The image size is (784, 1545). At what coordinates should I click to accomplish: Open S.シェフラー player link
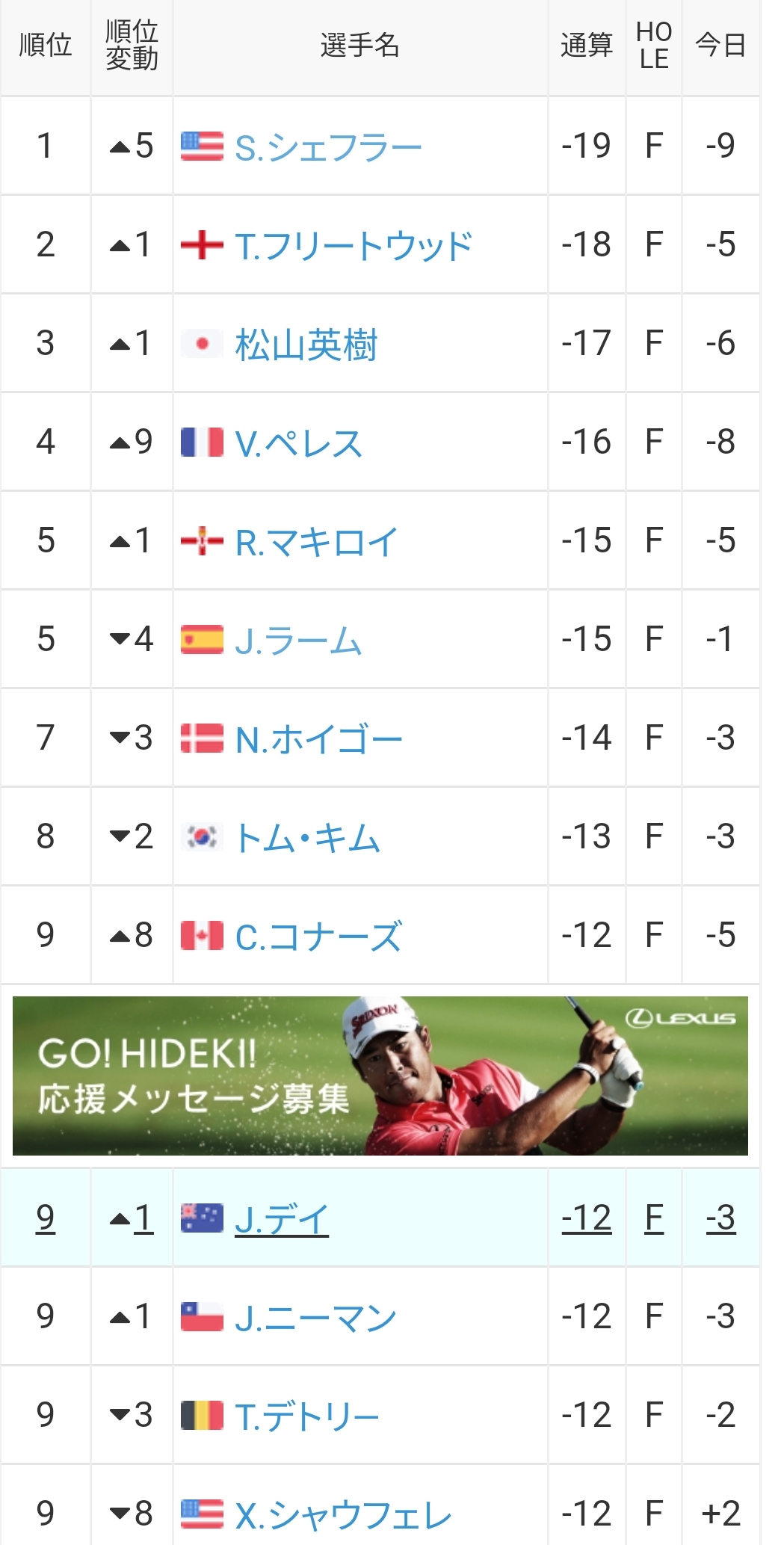point(328,147)
